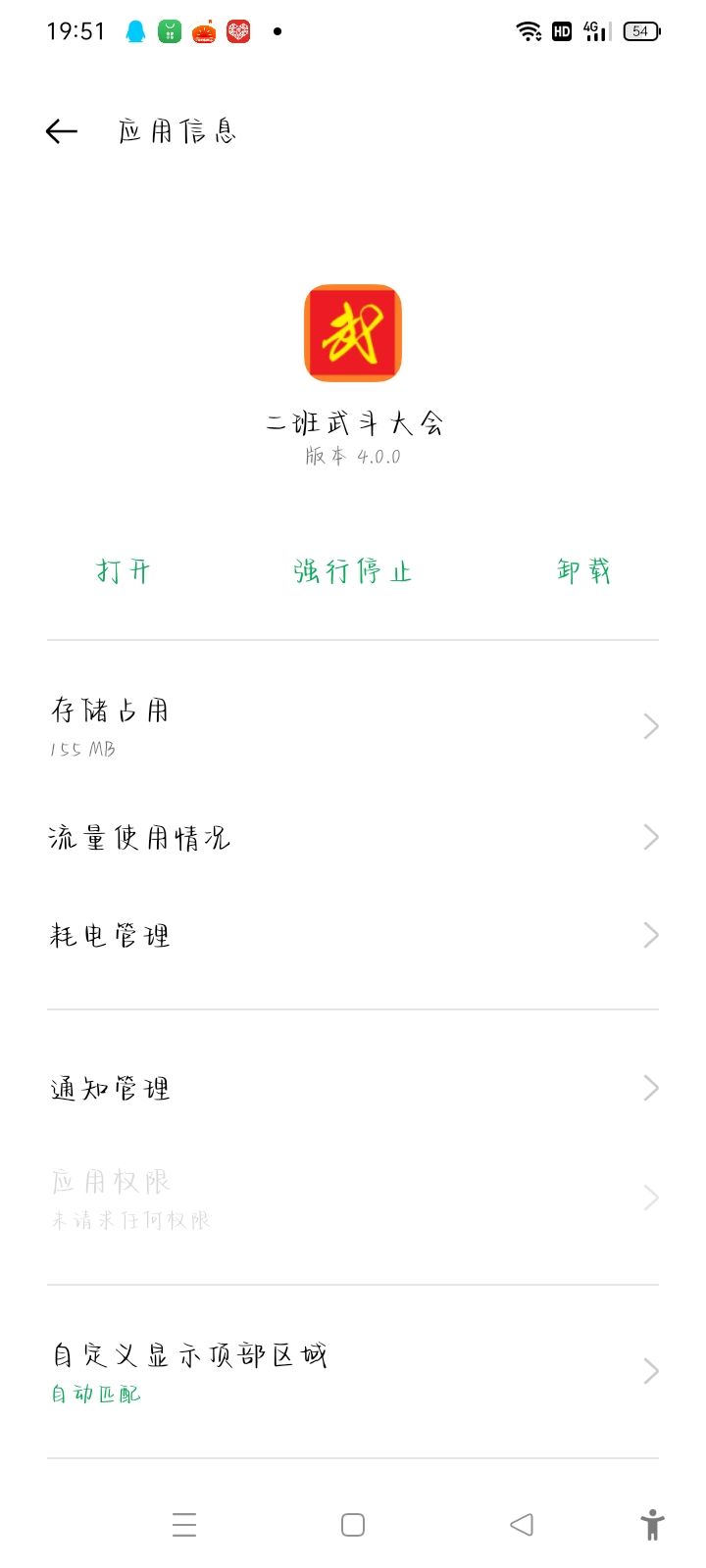This screenshot has height=1568, width=706.
Task: Force stop app with 强行停止
Action: [353, 571]
